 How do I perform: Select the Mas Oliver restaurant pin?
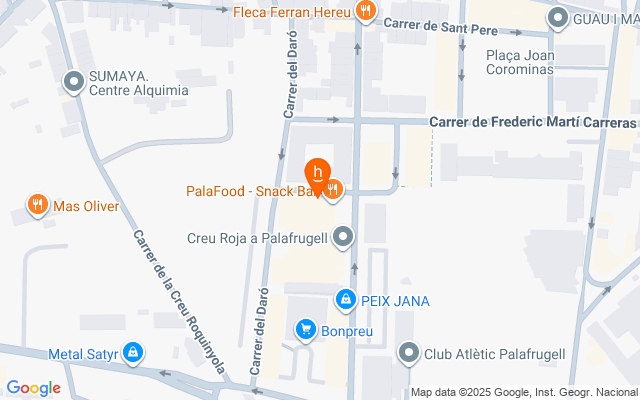(x=38, y=206)
